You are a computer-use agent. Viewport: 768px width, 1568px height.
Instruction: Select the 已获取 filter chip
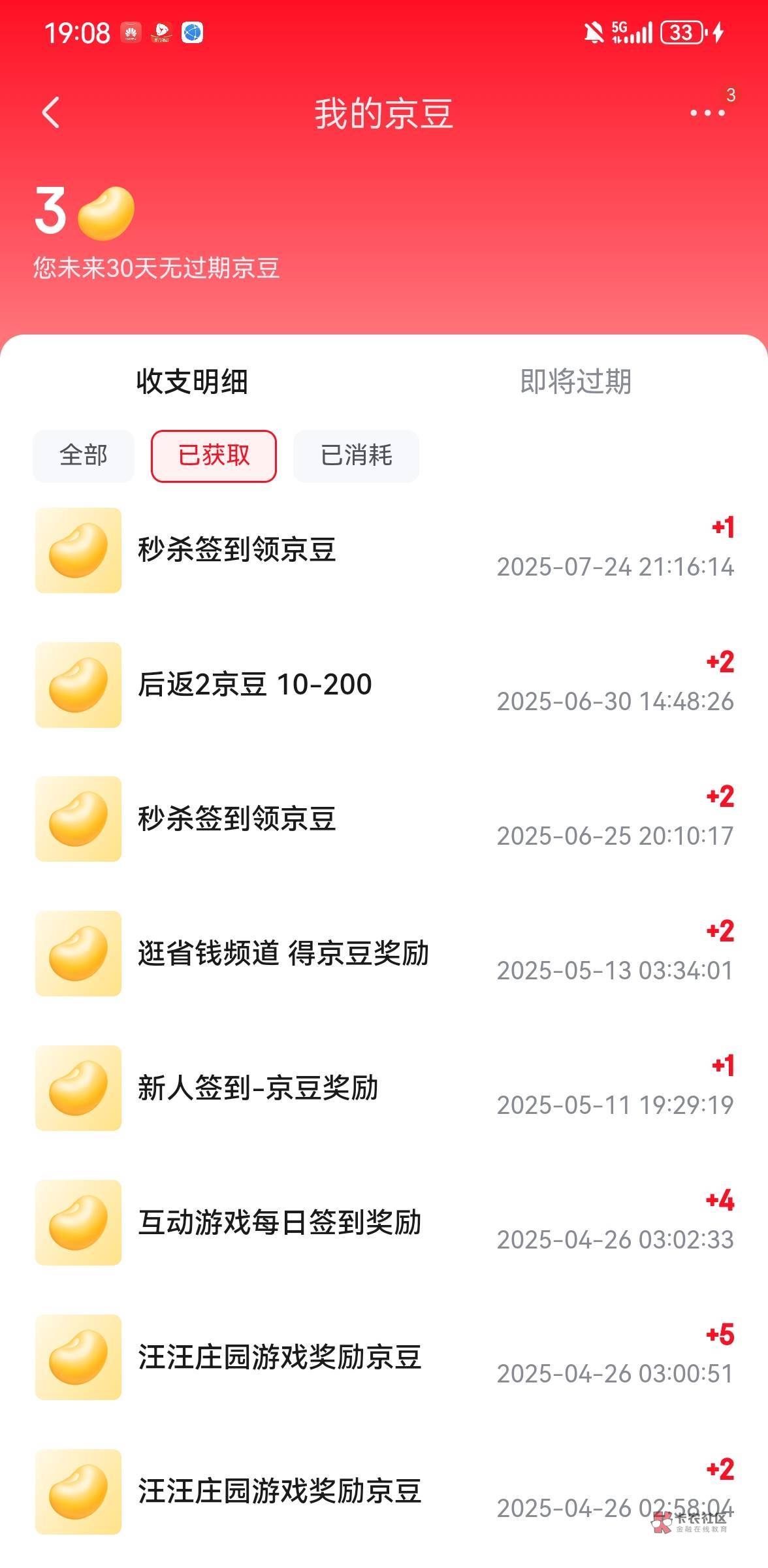point(214,455)
